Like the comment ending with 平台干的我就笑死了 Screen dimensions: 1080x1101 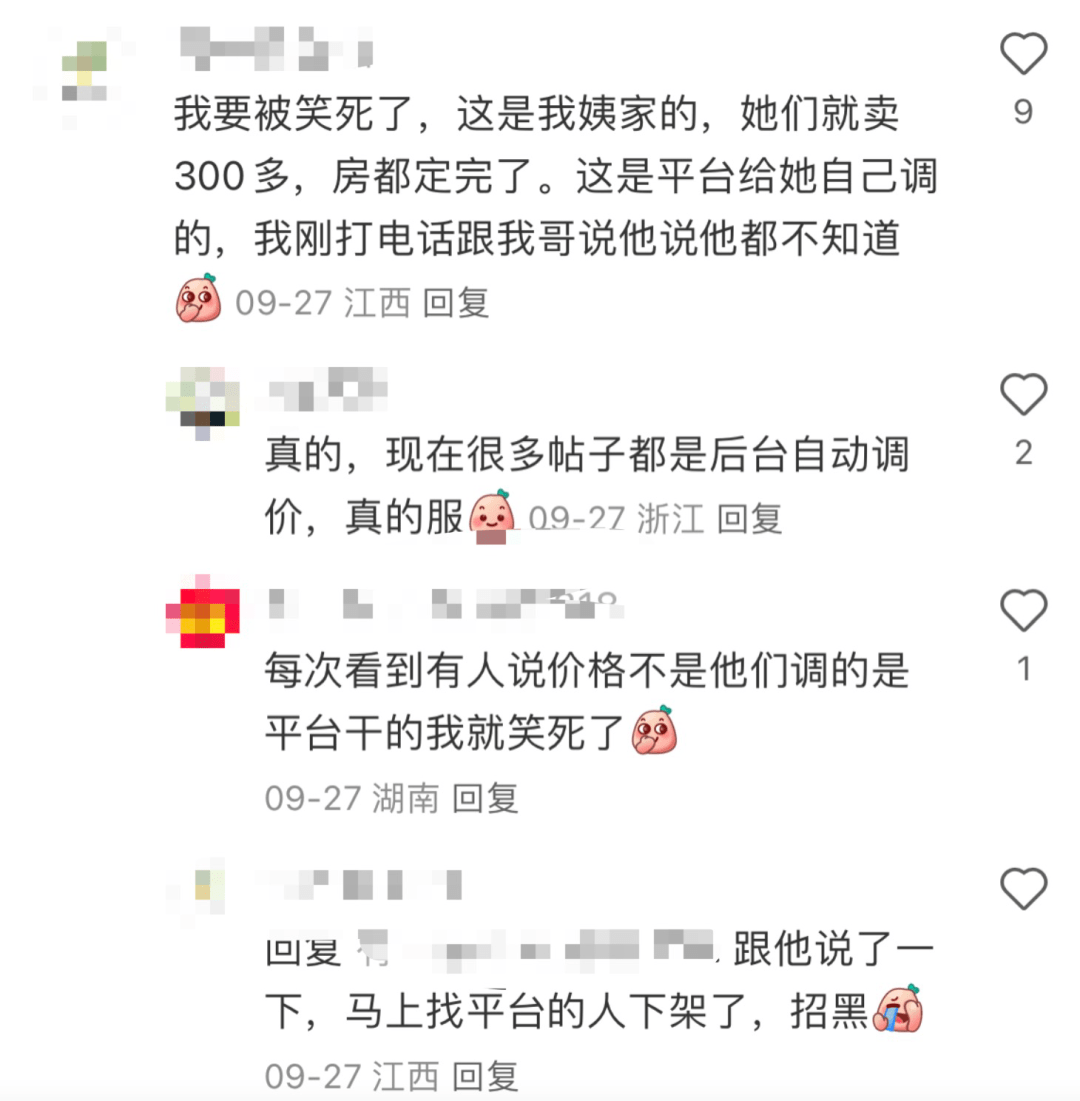pyautogui.click(x=1023, y=610)
